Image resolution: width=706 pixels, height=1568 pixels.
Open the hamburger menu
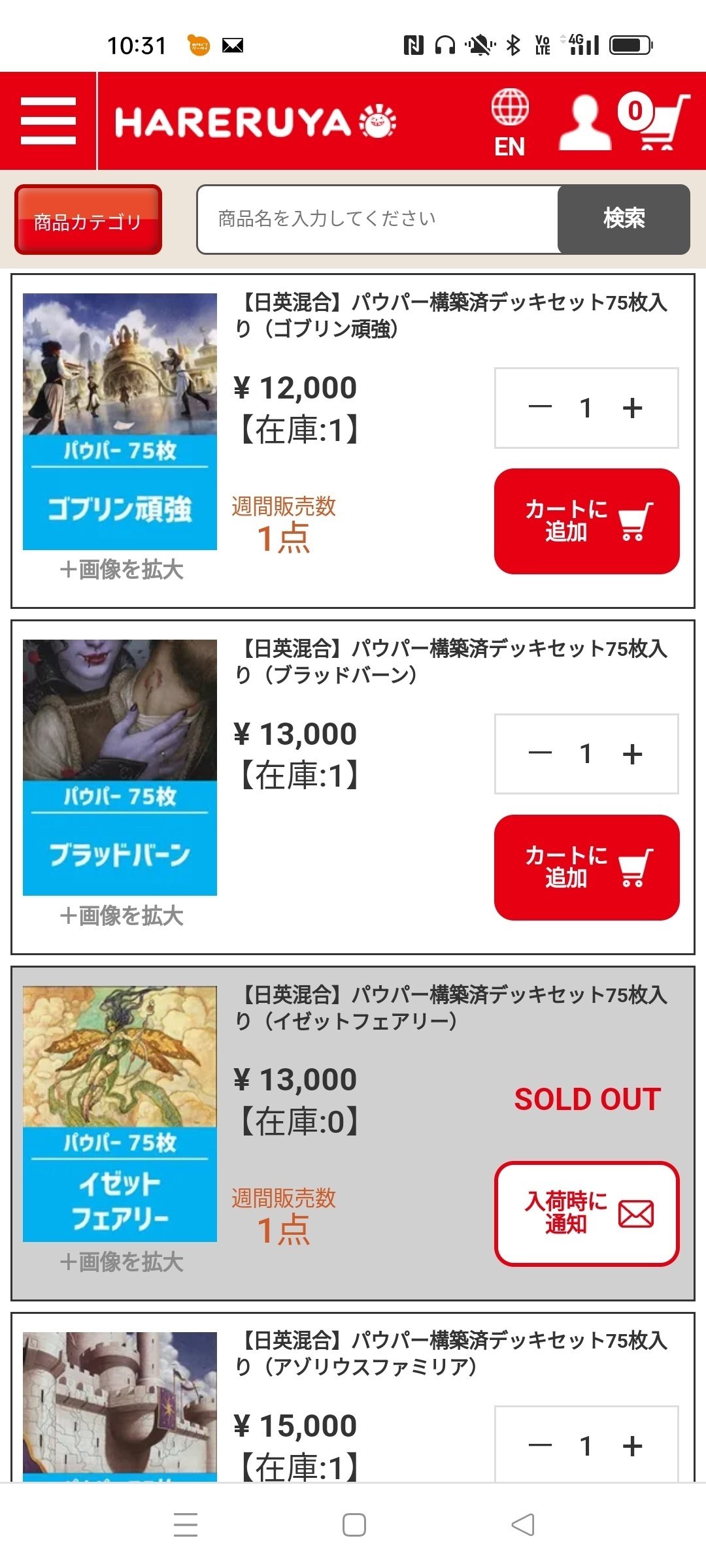coord(48,121)
